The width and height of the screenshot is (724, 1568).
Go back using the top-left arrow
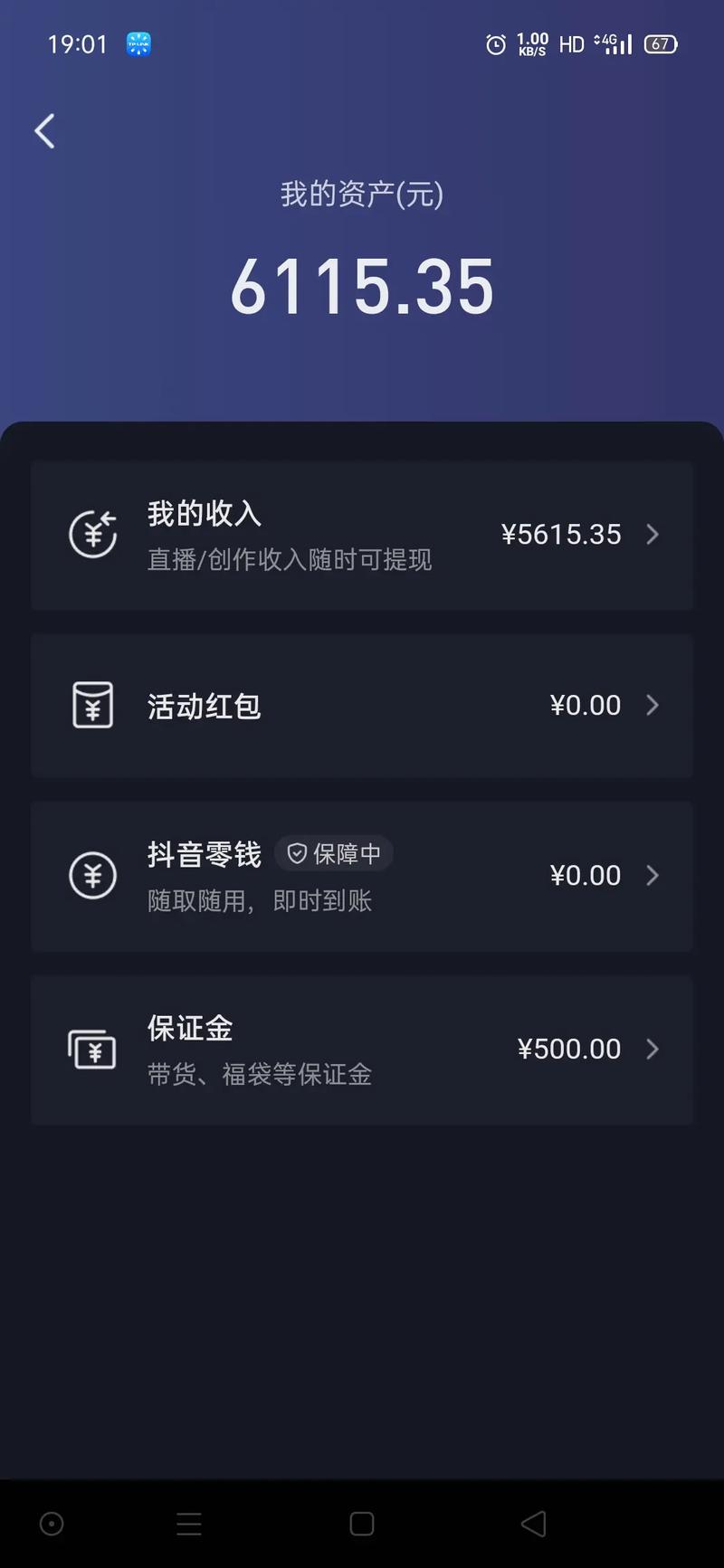click(44, 131)
